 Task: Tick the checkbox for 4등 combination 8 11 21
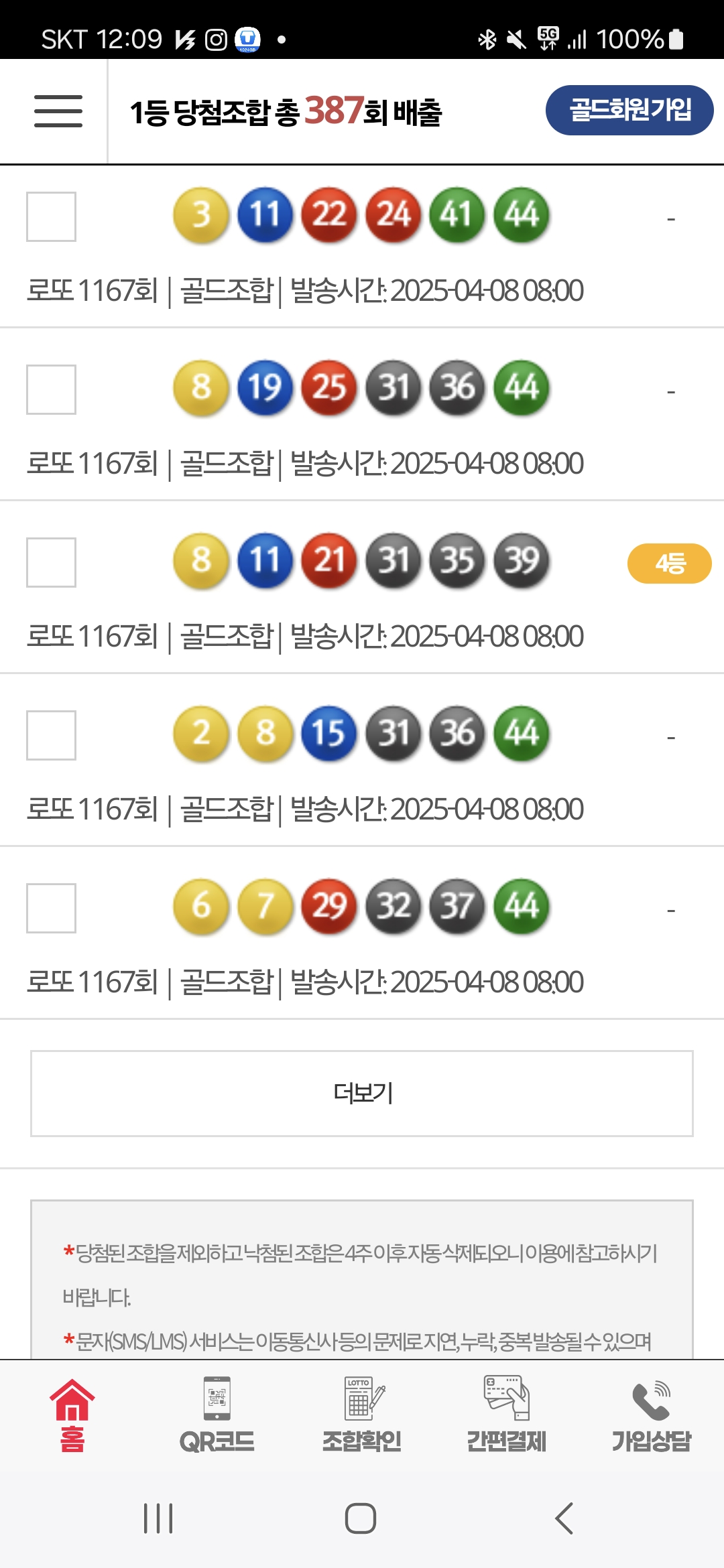point(51,562)
